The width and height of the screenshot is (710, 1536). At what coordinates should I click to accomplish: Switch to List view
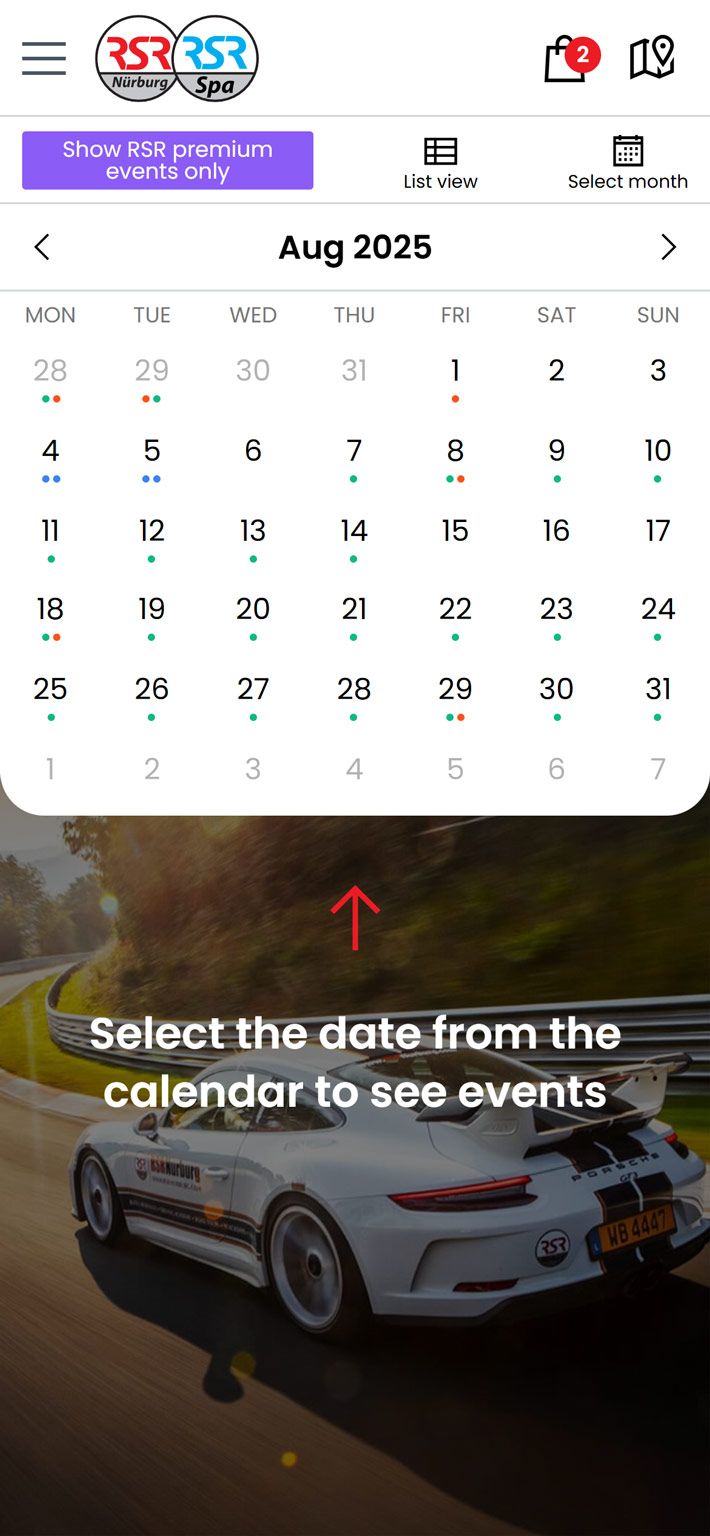click(440, 163)
